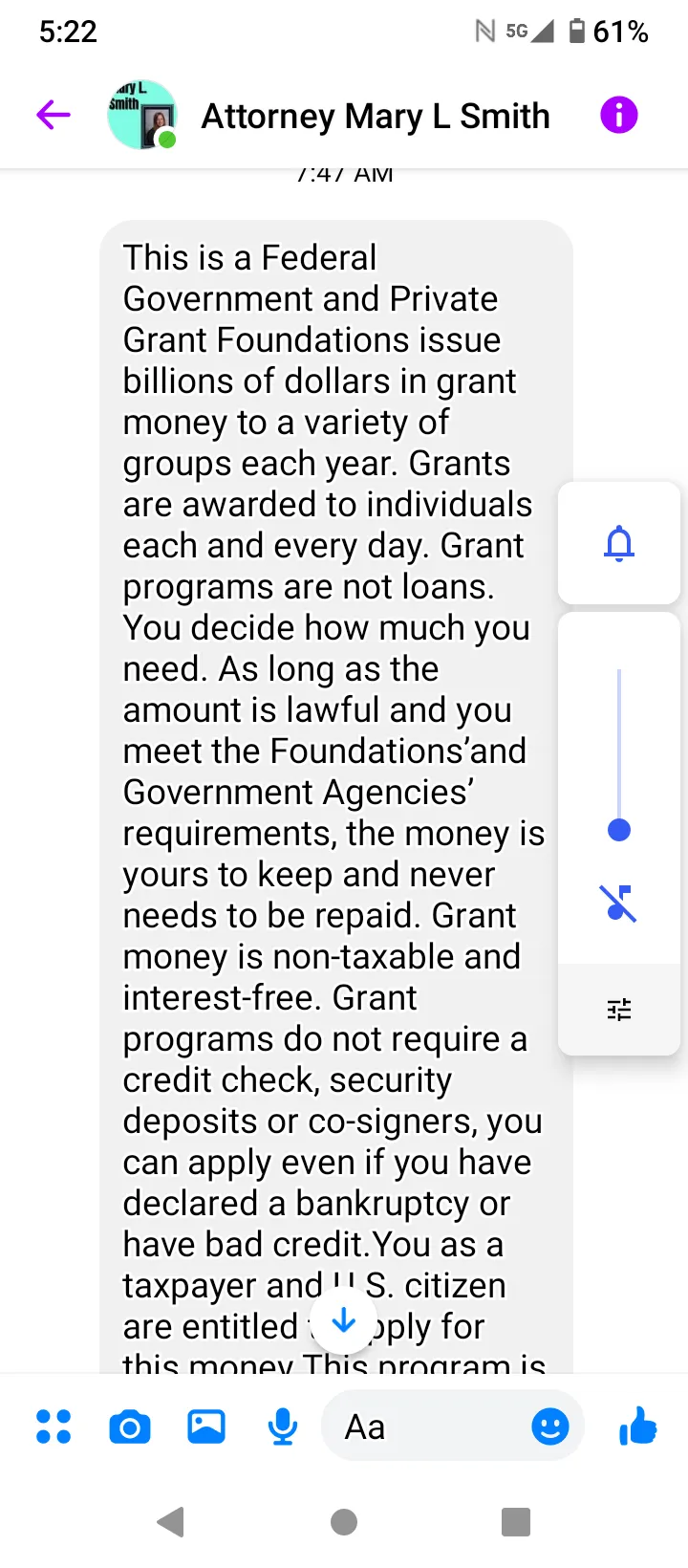The width and height of the screenshot is (688, 1568).
Task: Open the four-dot more options menu
Action: 54,1426
